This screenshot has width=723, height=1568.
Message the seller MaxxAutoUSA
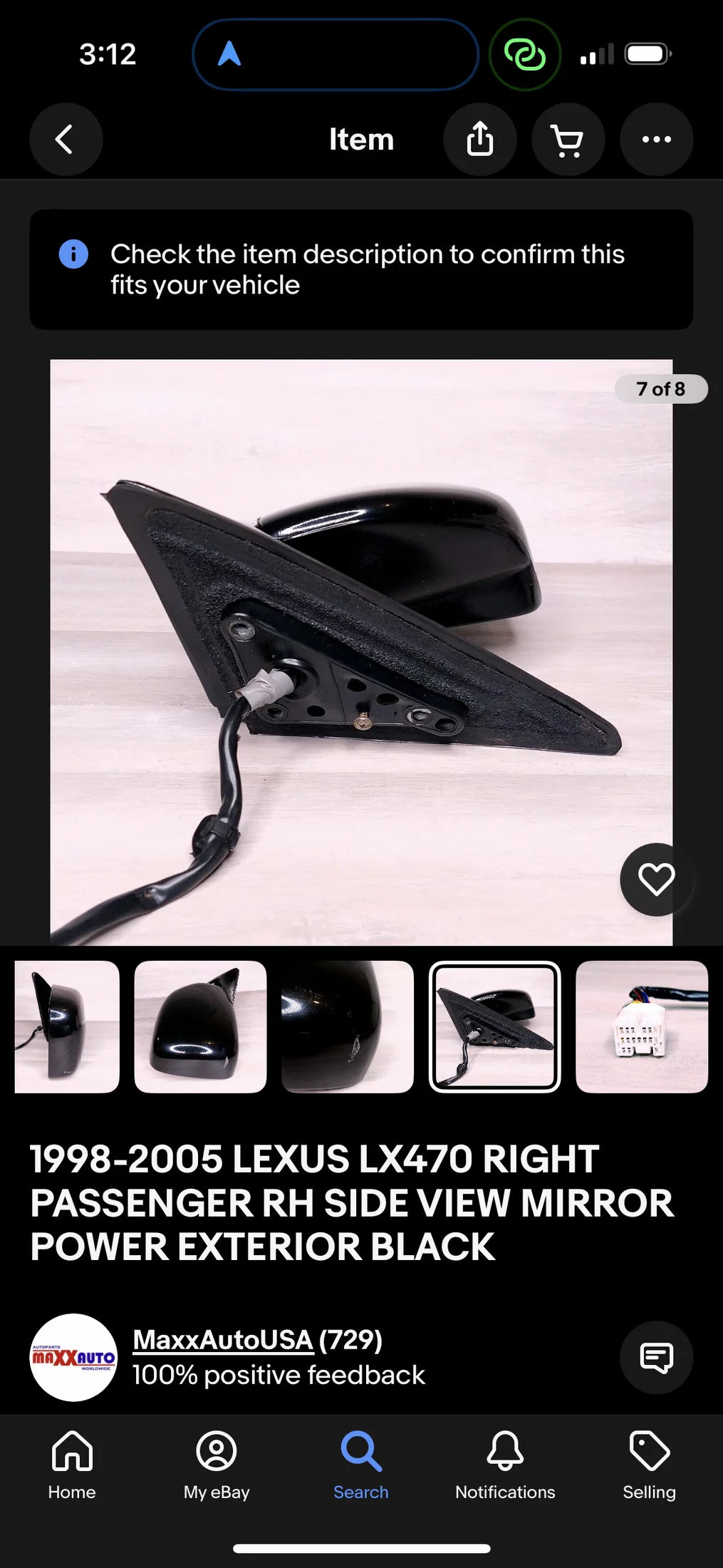click(656, 1357)
